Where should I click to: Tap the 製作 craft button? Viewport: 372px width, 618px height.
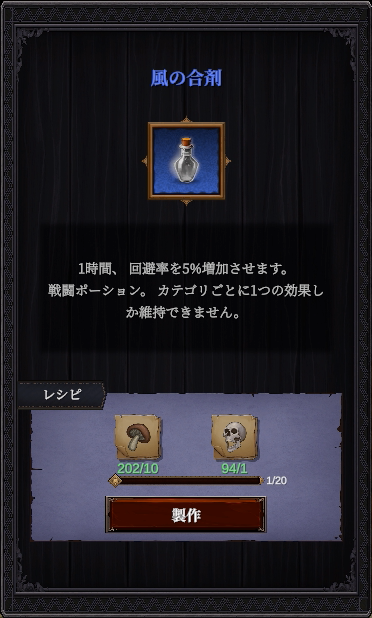(186, 515)
